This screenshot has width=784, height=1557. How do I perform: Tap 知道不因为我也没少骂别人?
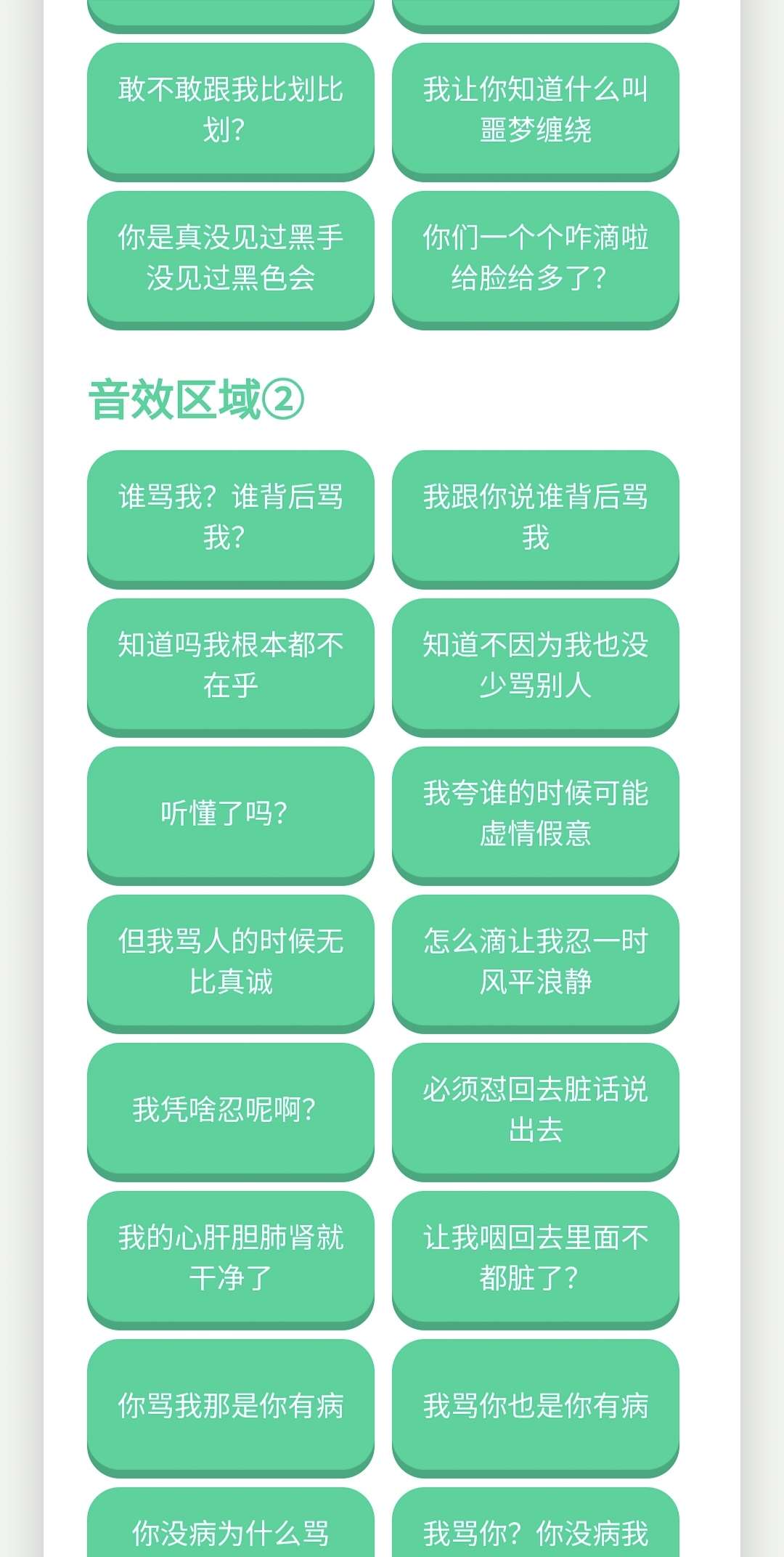point(536,664)
